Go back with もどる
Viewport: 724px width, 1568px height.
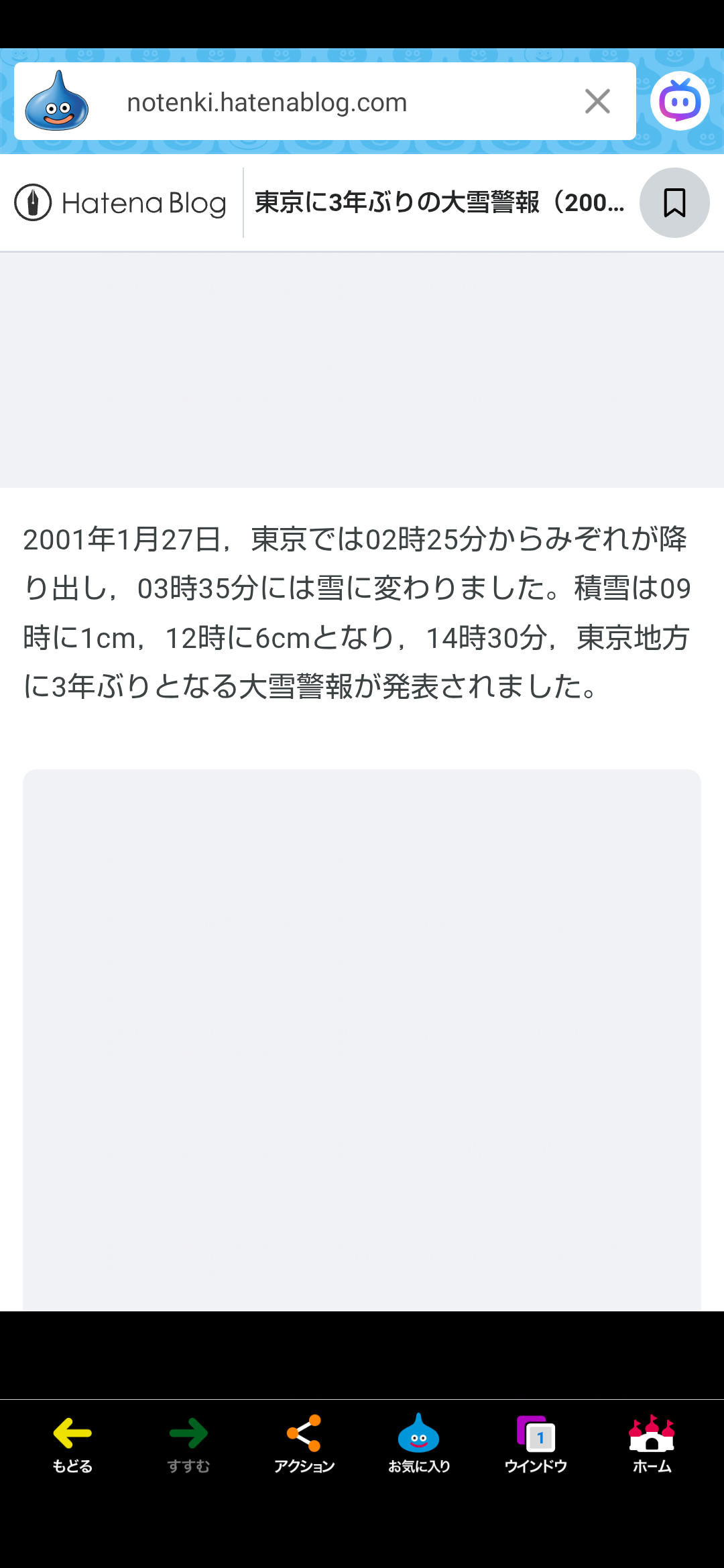point(72,1444)
